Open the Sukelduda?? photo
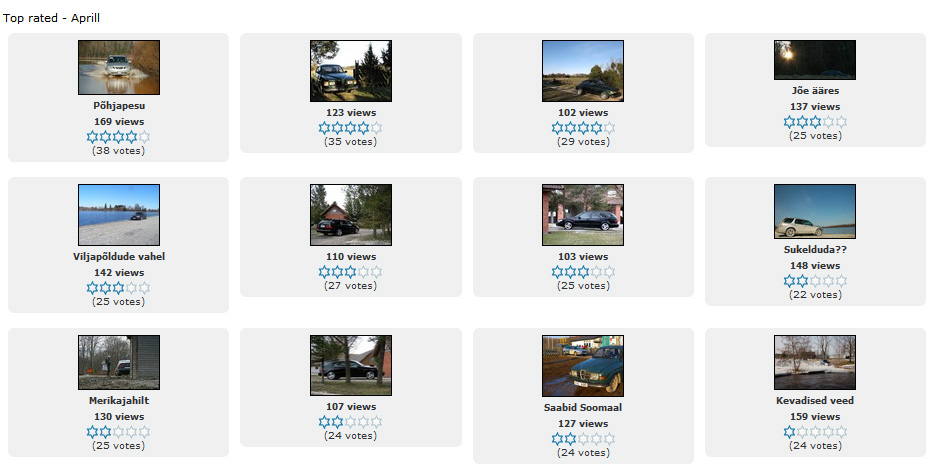The image size is (937, 473). coord(814,211)
